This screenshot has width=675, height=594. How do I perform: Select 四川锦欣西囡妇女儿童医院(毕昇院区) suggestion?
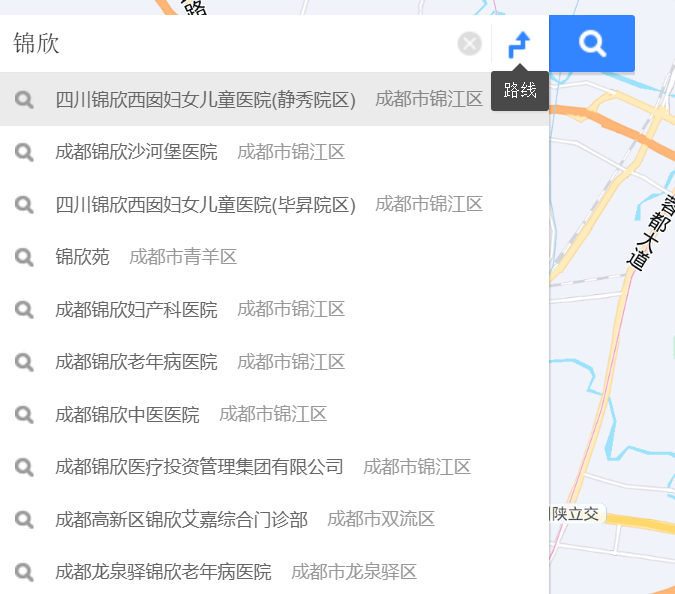pos(205,205)
